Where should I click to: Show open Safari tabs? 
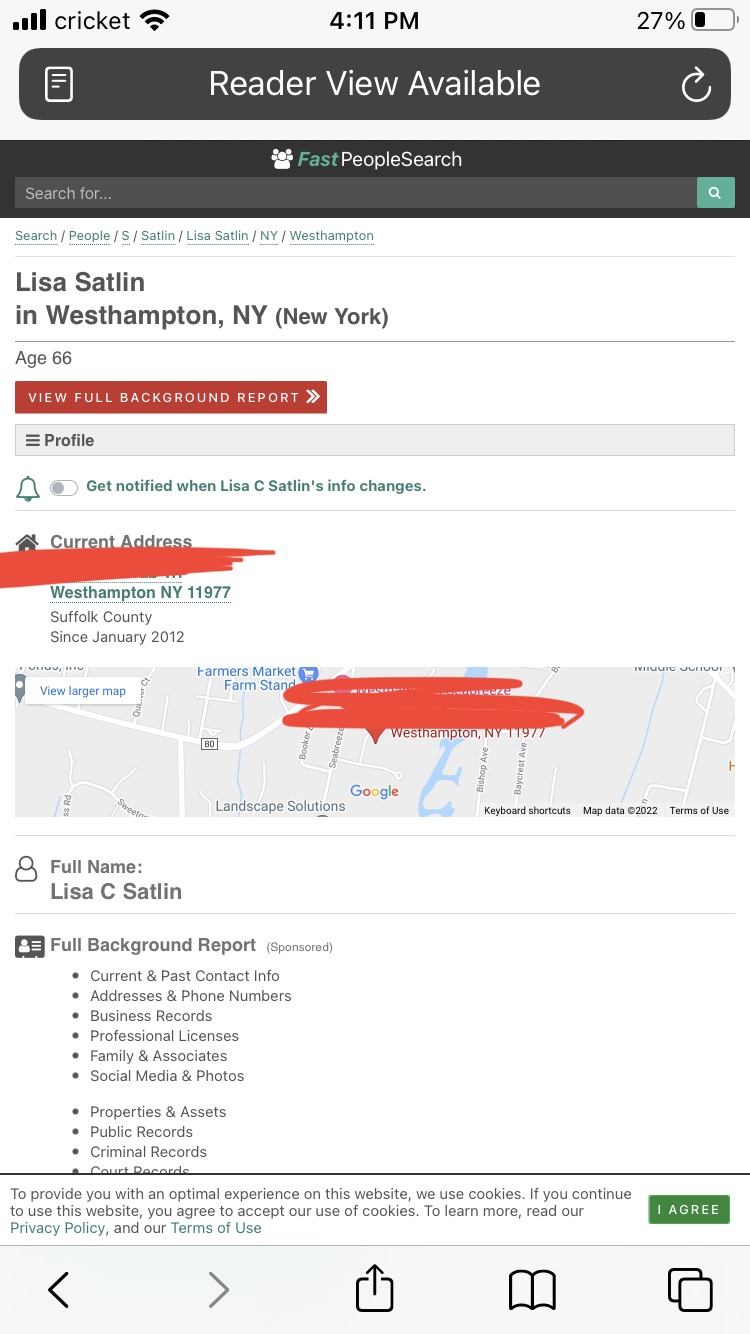690,1289
